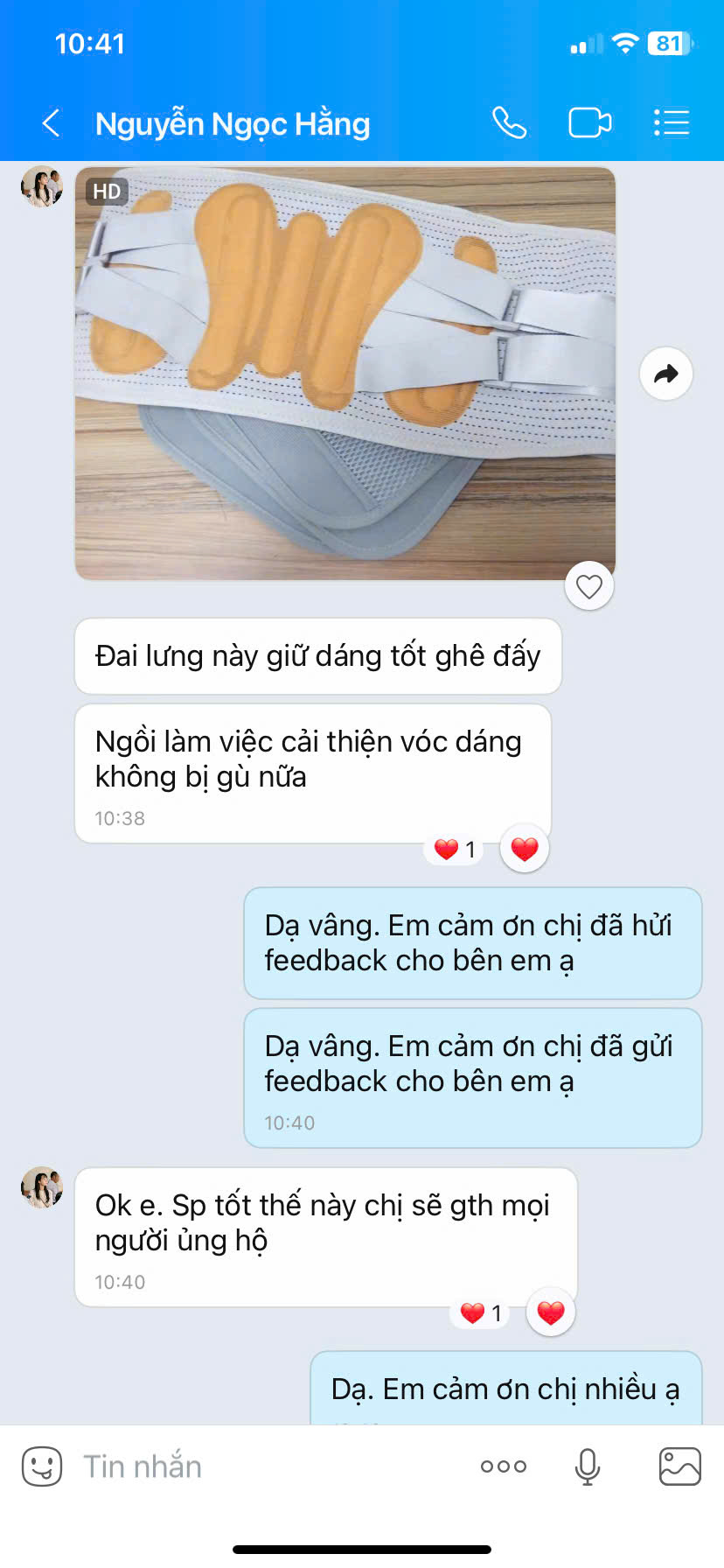Forward the photo with share arrow
The width and height of the screenshot is (724, 1568).
click(665, 374)
